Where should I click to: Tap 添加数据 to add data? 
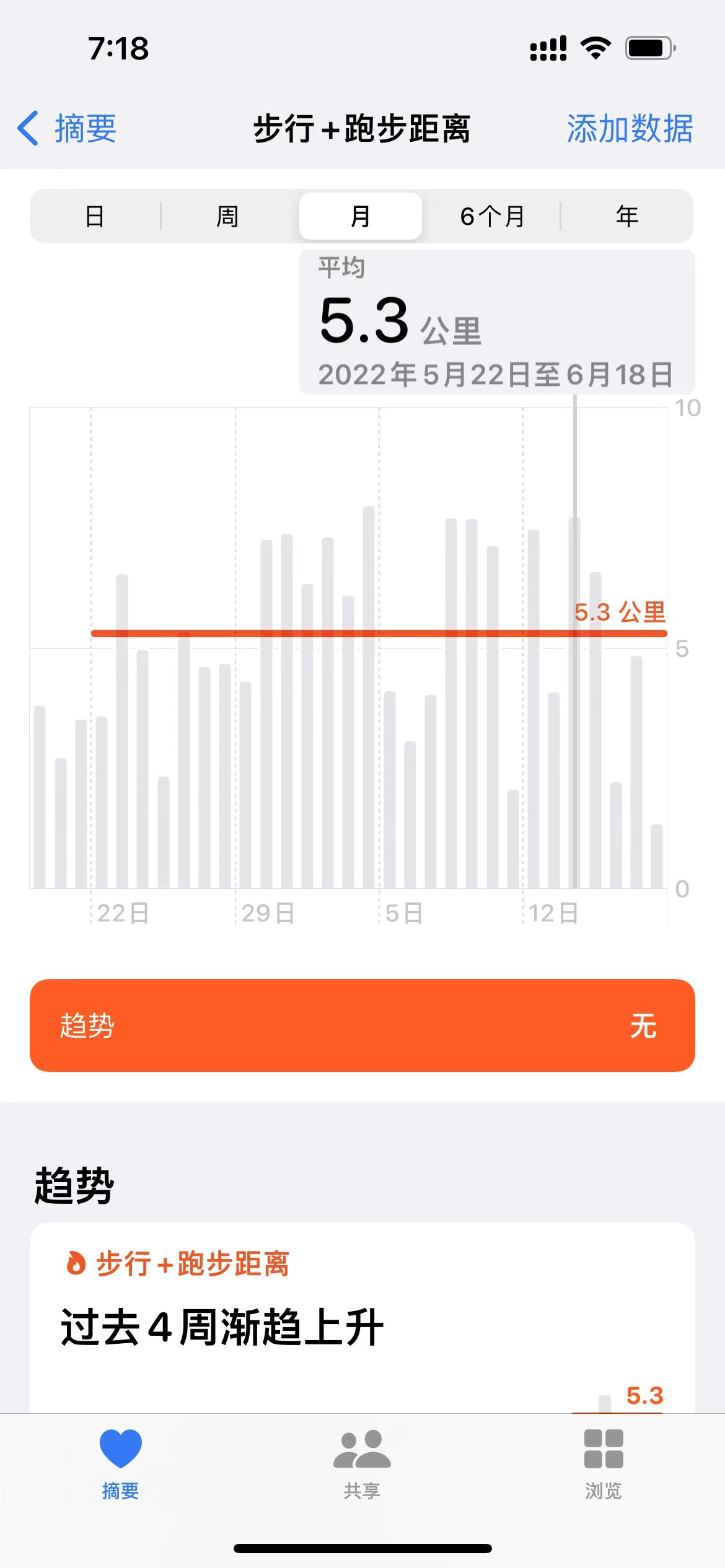tap(630, 129)
